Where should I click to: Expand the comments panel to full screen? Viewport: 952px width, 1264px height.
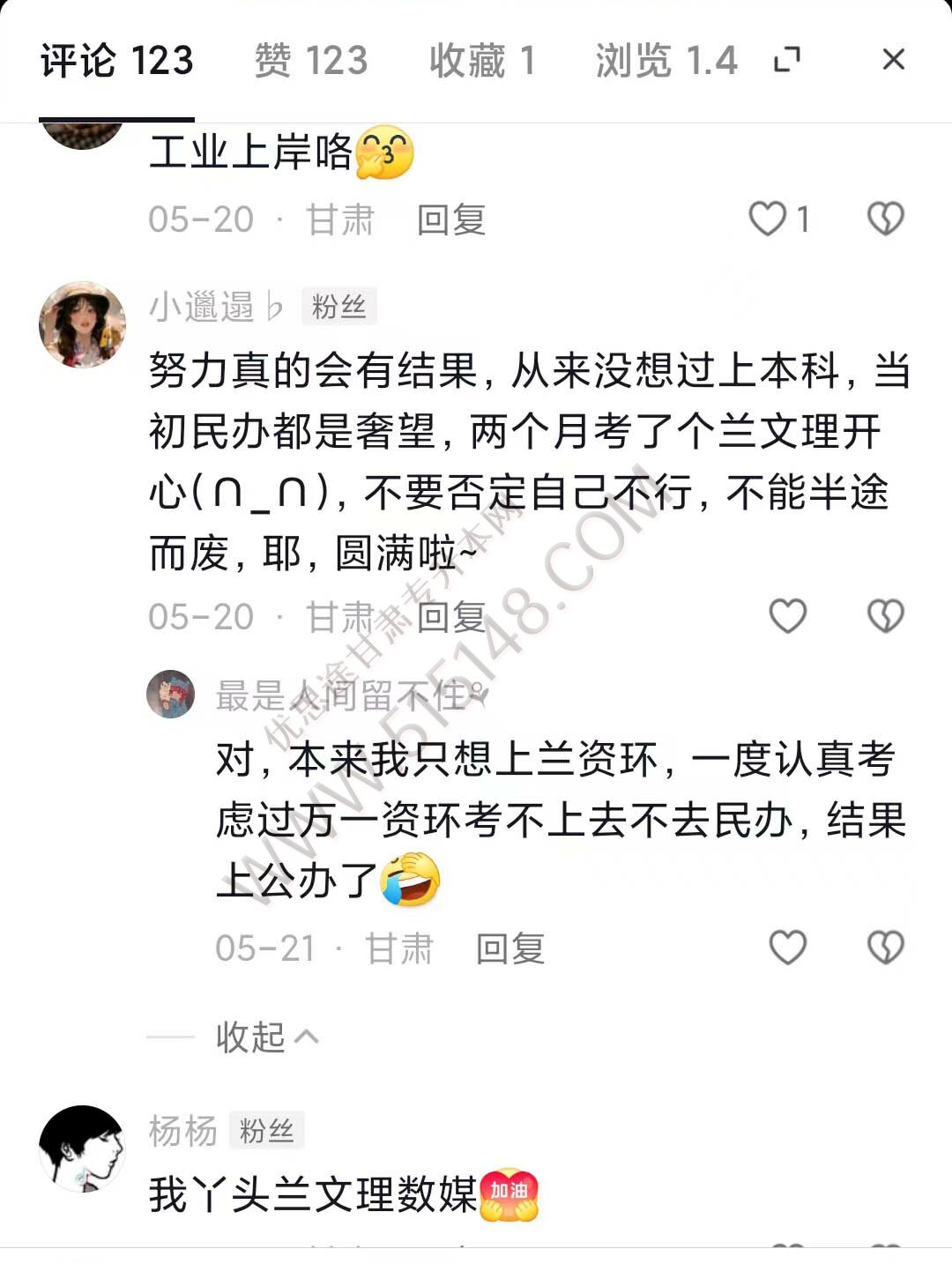tap(787, 60)
